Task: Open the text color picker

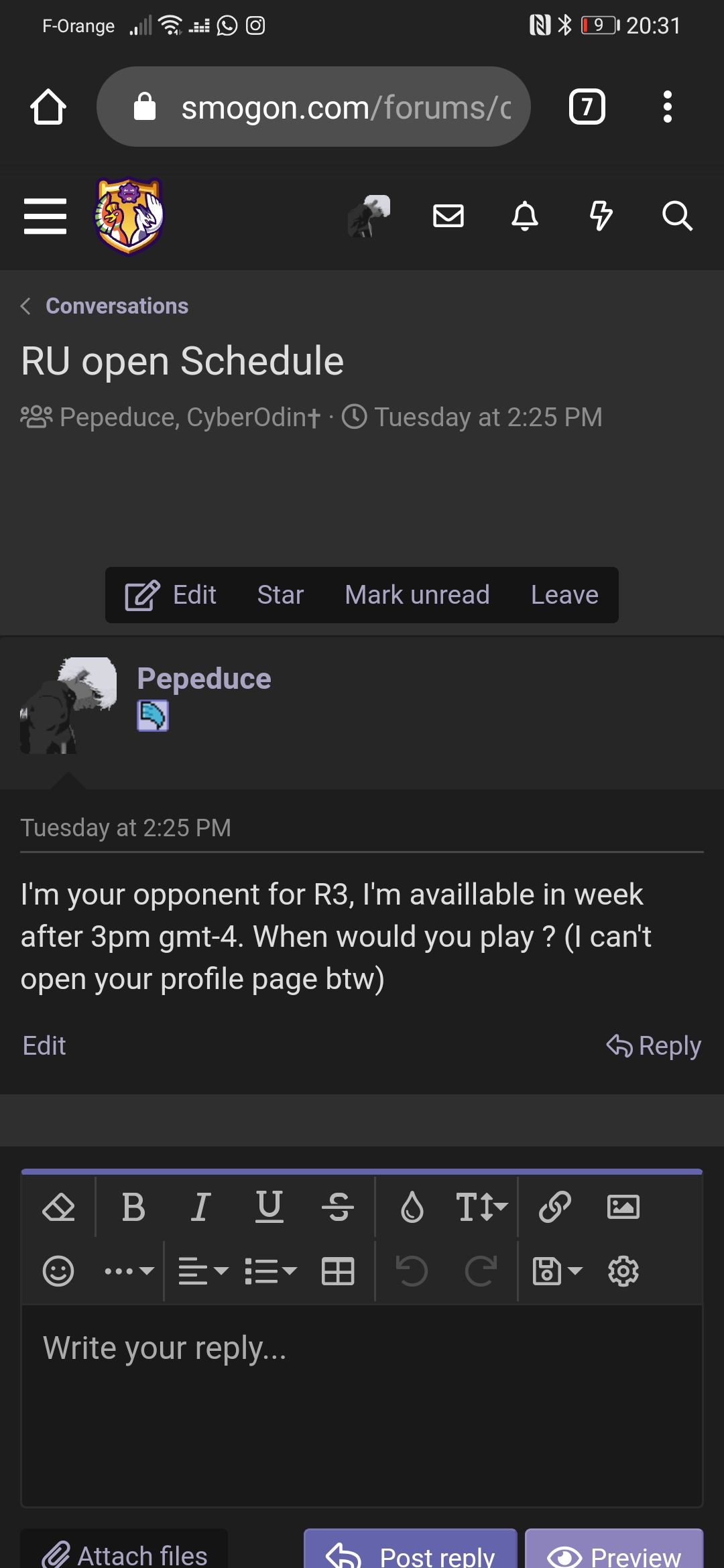Action: (412, 1207)
